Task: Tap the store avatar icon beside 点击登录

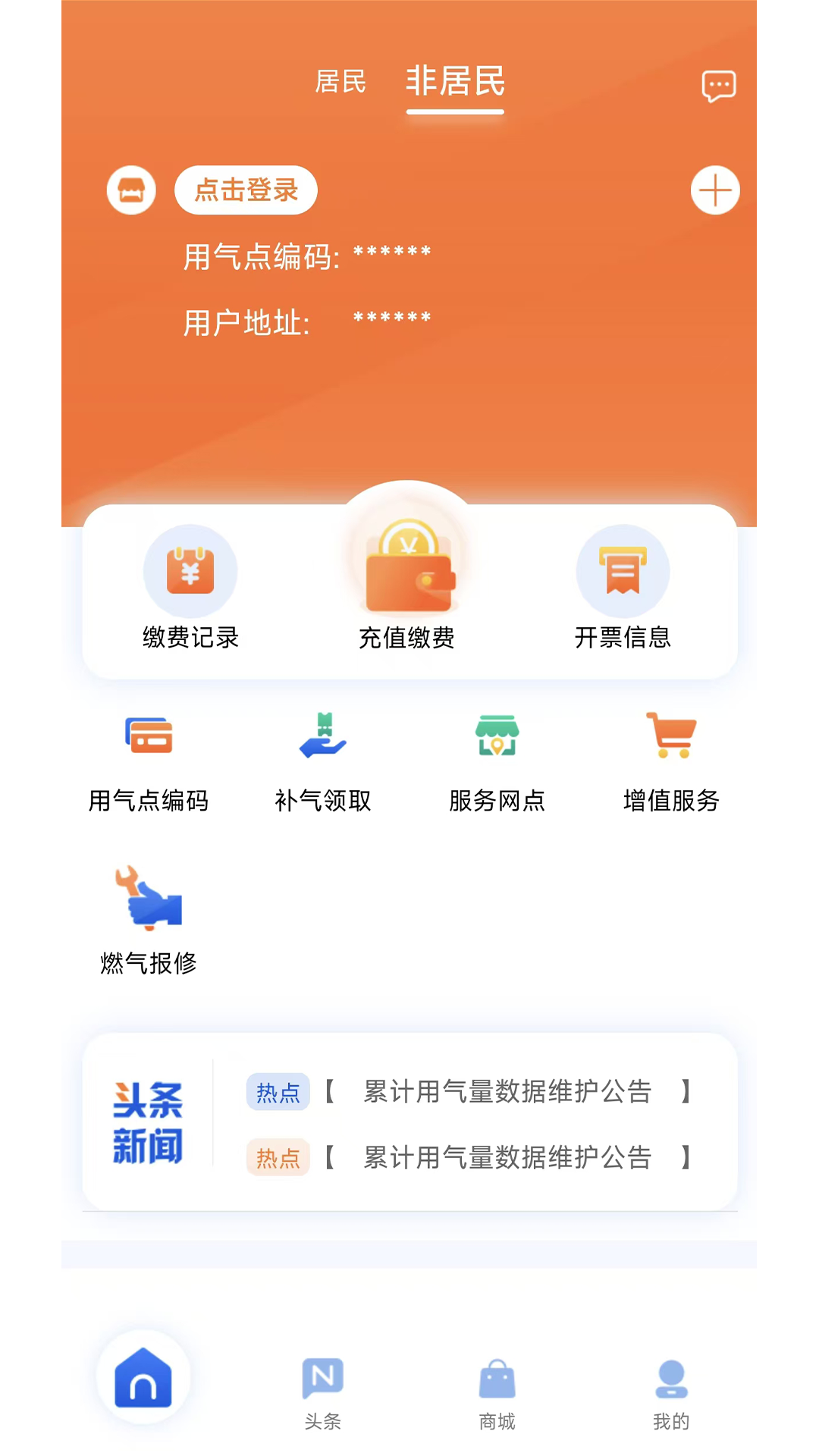Action: (131, 190)
